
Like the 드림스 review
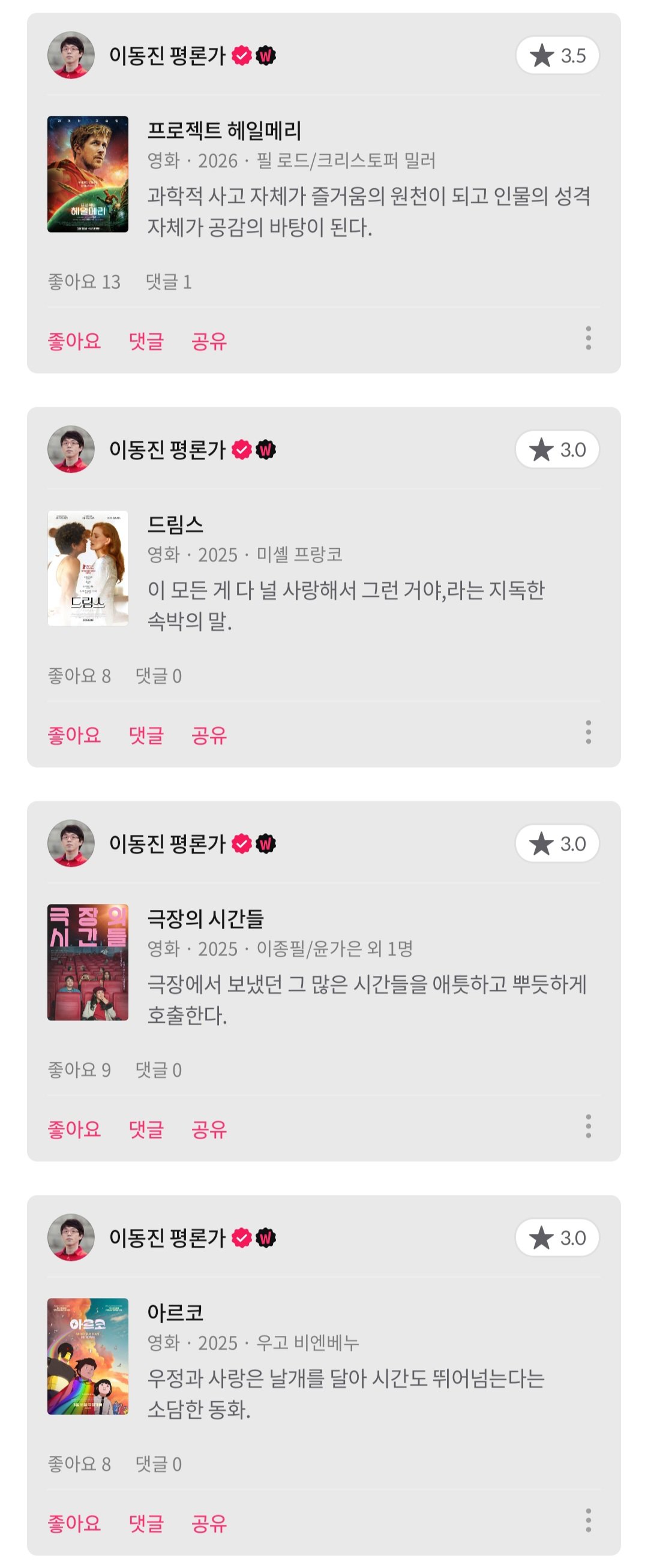[74, 735]
